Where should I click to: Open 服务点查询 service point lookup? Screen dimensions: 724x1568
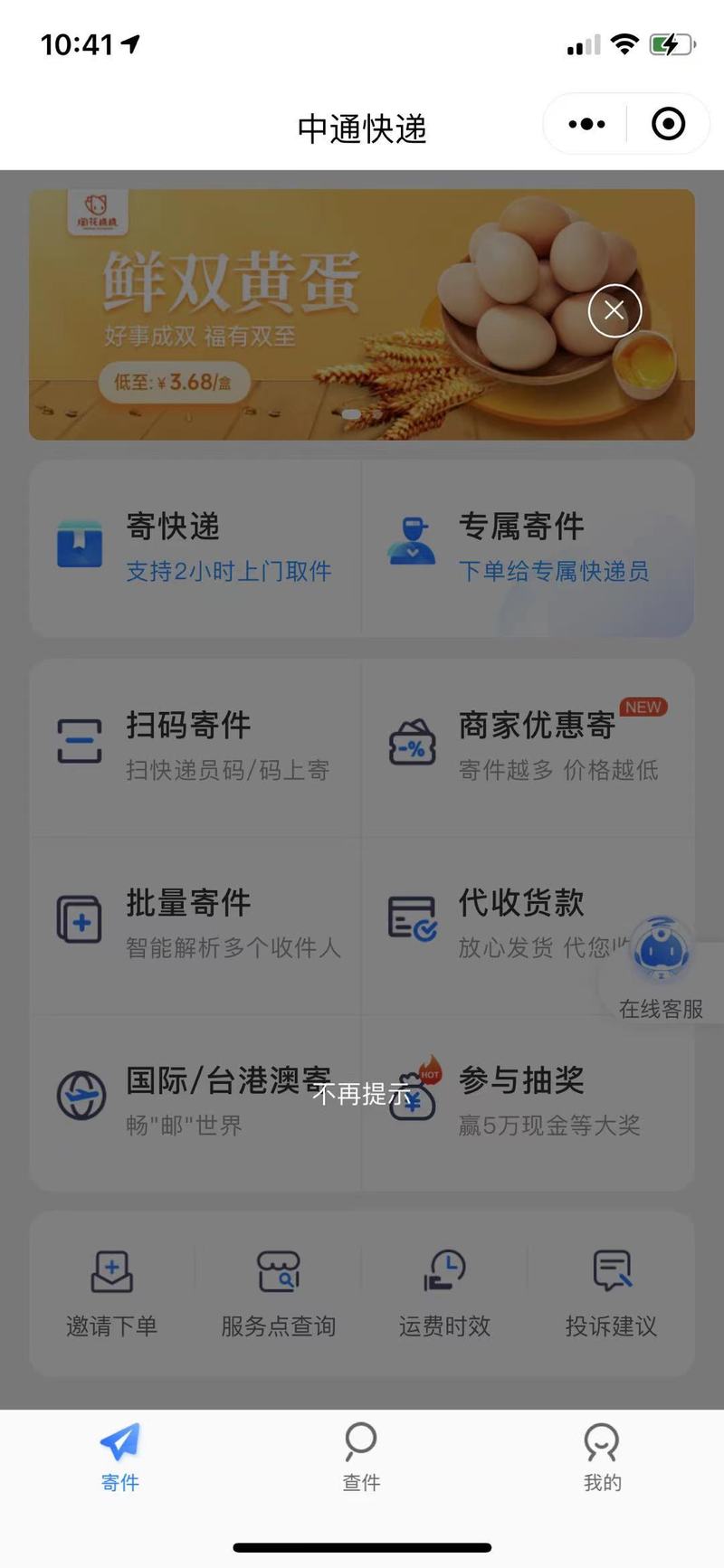point(279,1294)
